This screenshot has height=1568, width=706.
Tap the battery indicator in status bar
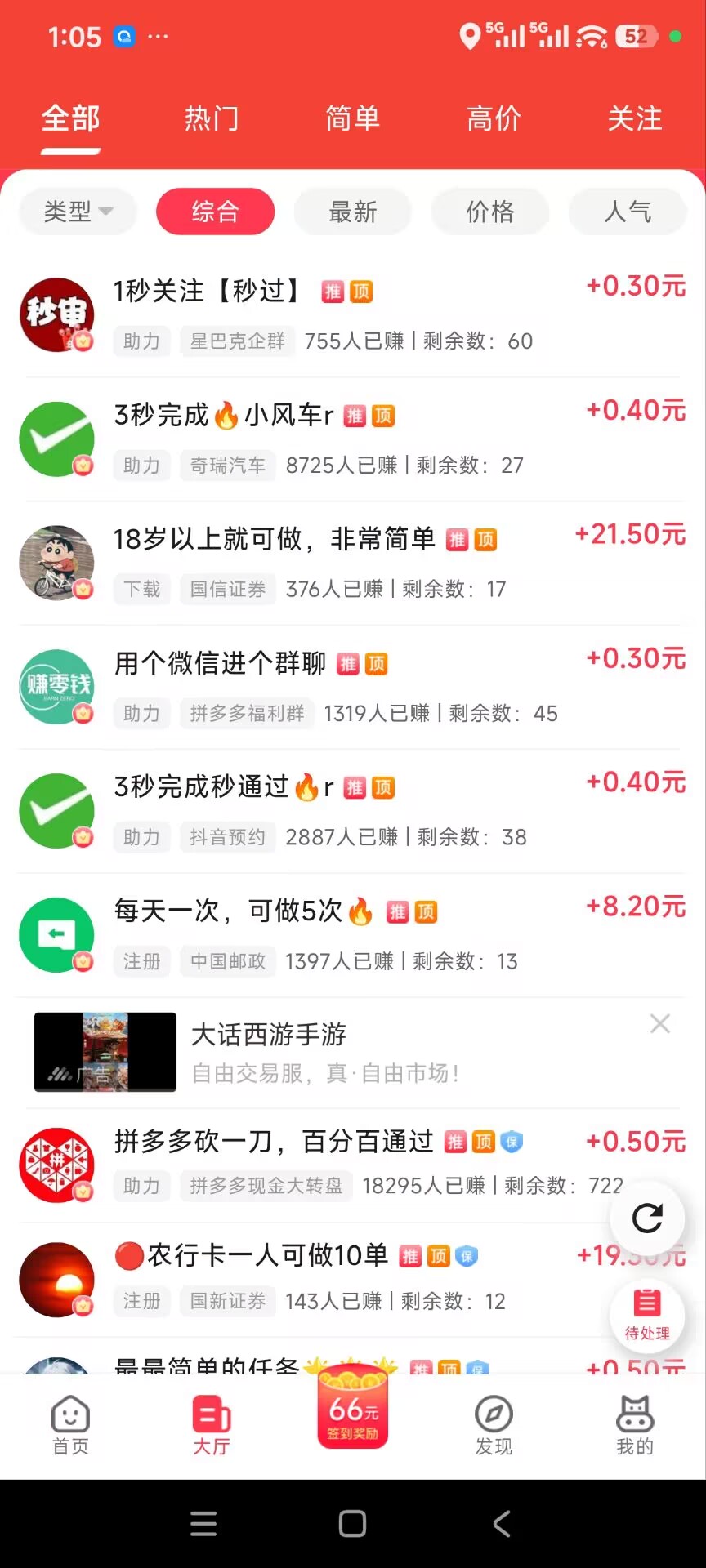point(636,36)
